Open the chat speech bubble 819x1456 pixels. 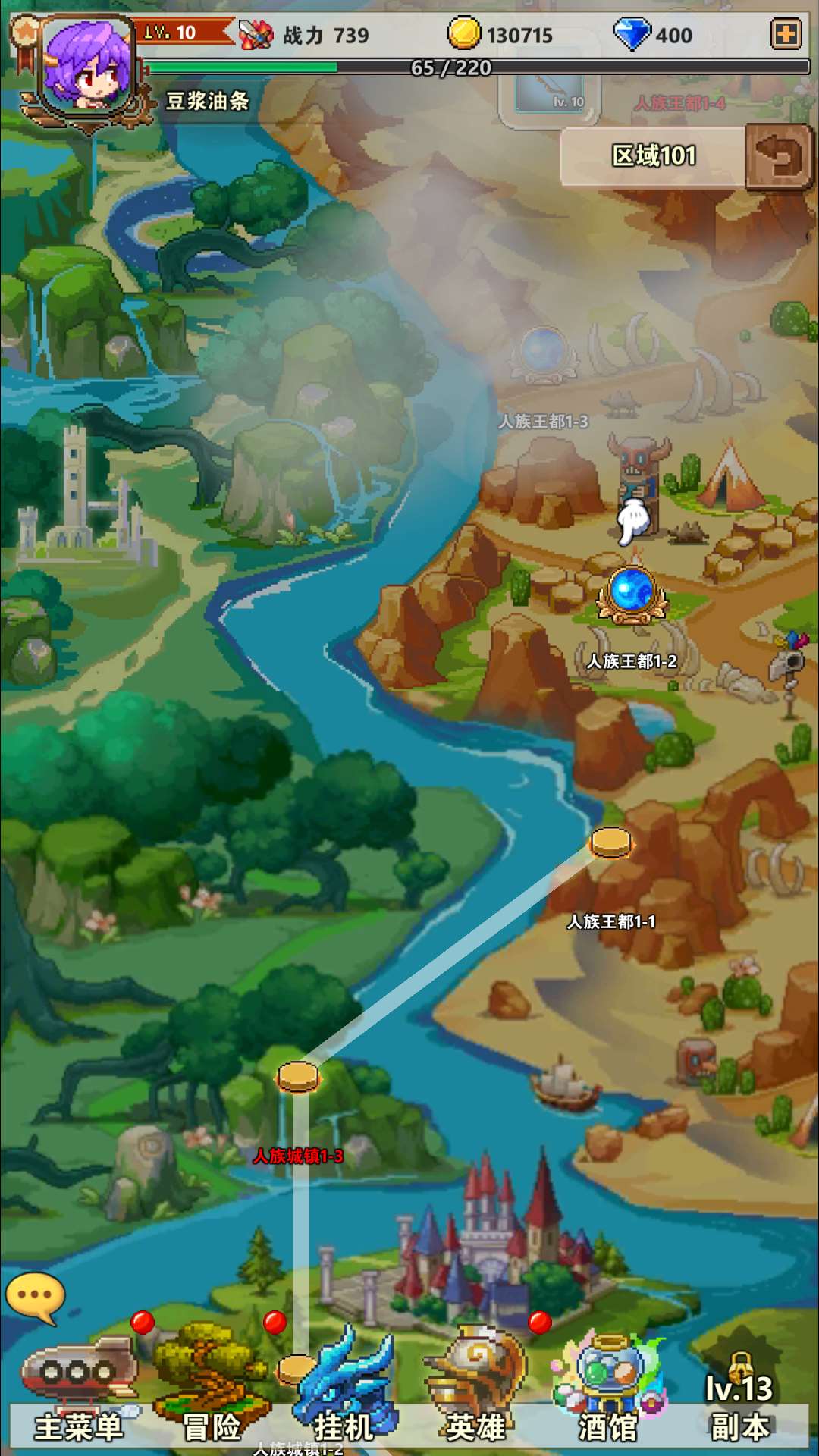[x=35, y=1297]
